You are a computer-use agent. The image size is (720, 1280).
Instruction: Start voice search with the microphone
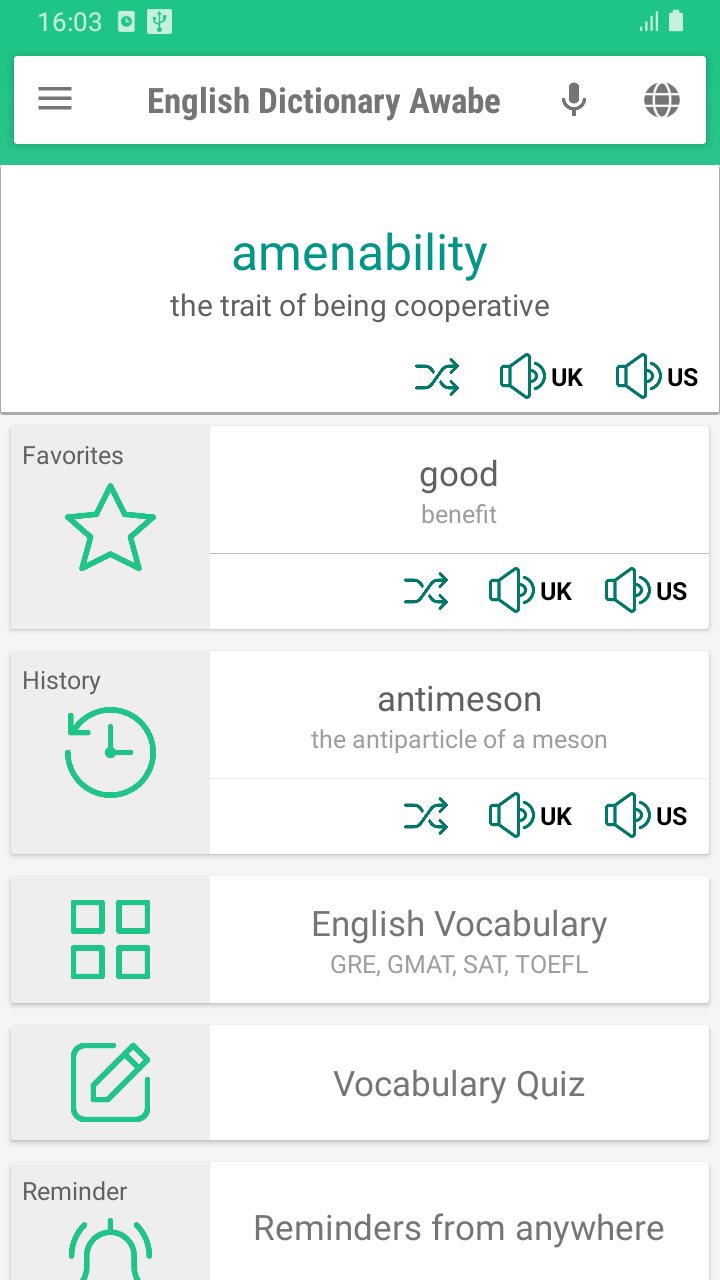(x=574, y=100)
